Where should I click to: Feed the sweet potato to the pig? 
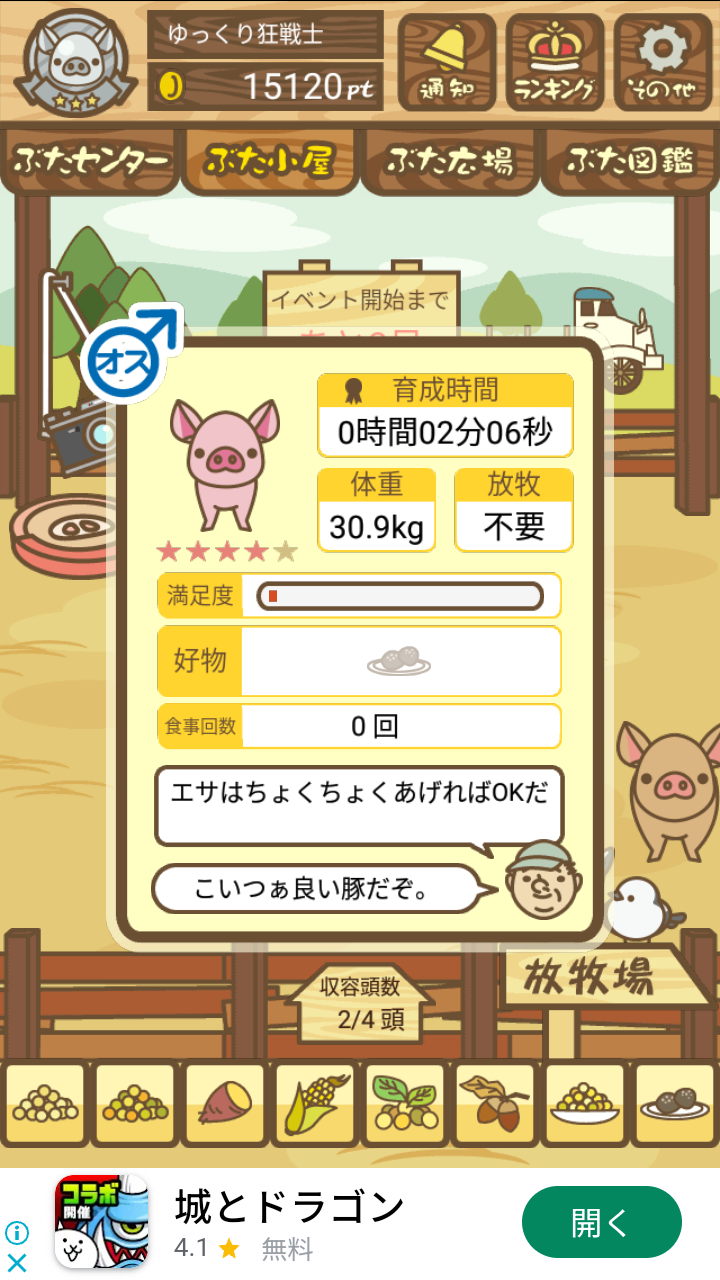225,1104
